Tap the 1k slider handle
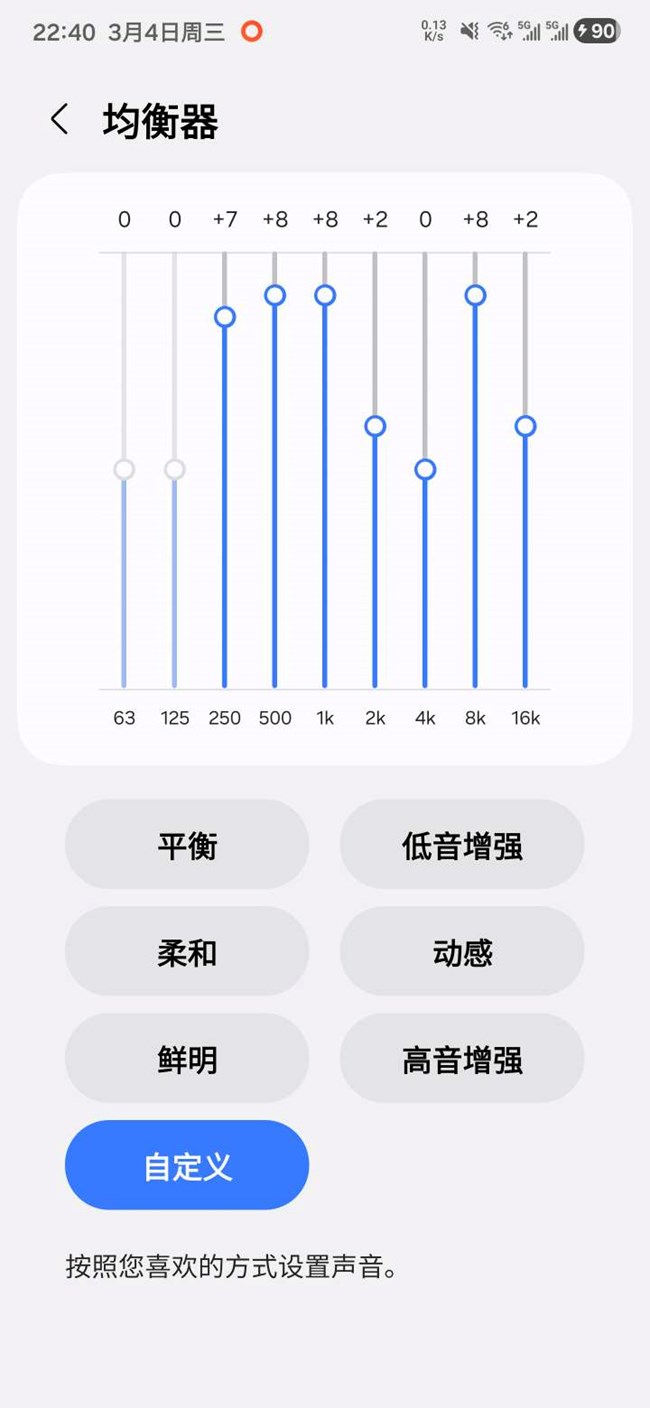The image size is (650, 1408). click(x=325, y=295)
